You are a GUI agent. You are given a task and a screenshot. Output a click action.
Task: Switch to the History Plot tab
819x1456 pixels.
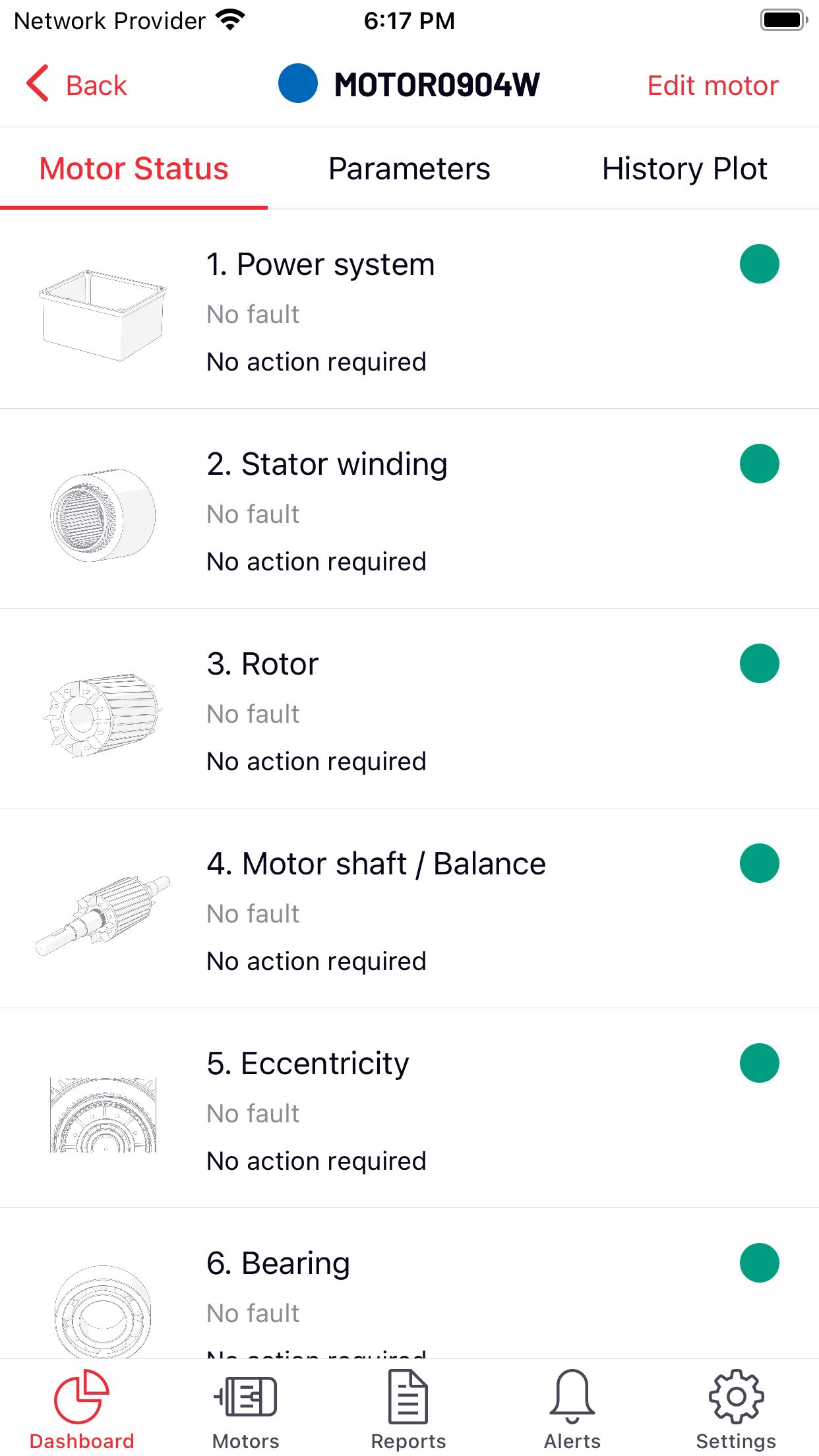[x=684, y=169]
